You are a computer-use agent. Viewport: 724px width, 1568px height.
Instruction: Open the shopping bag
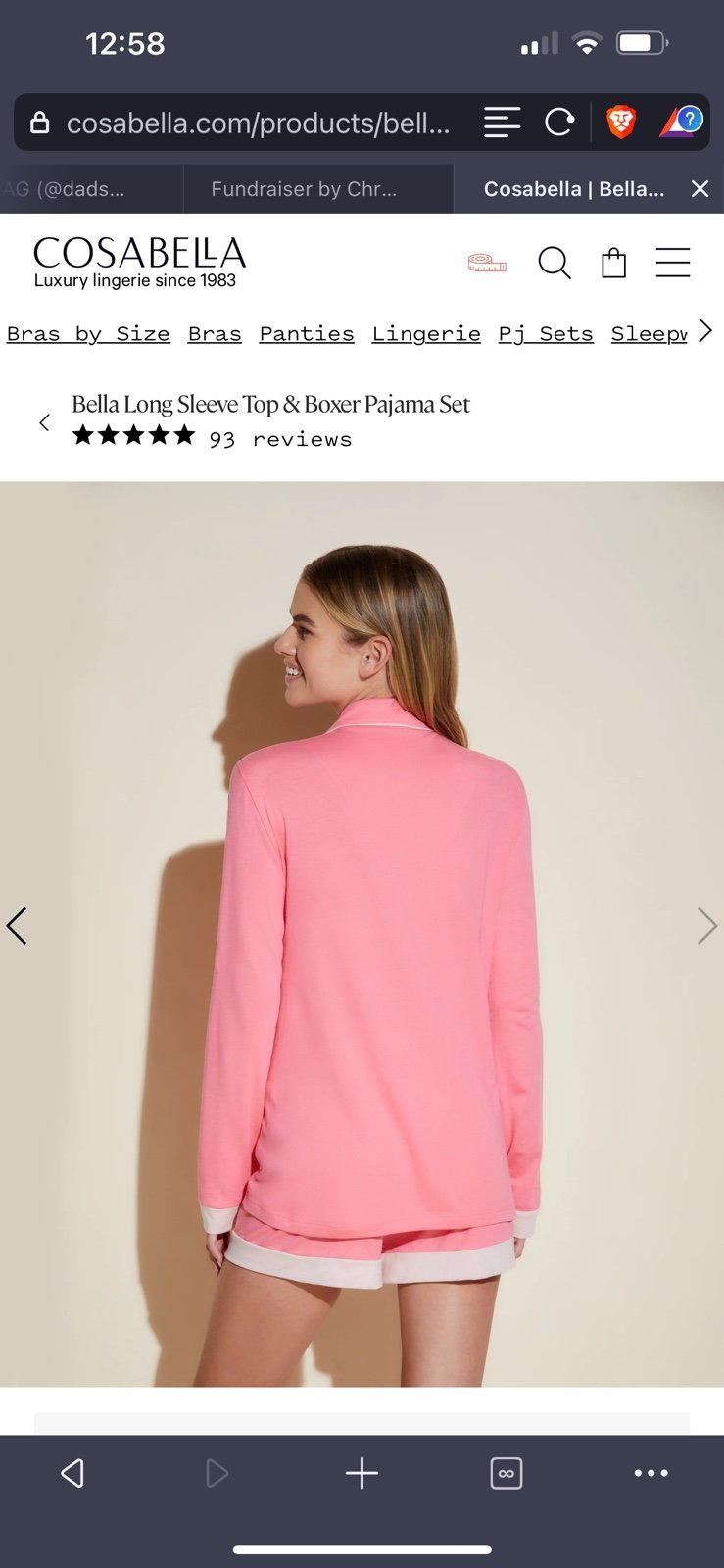[613, 263]
